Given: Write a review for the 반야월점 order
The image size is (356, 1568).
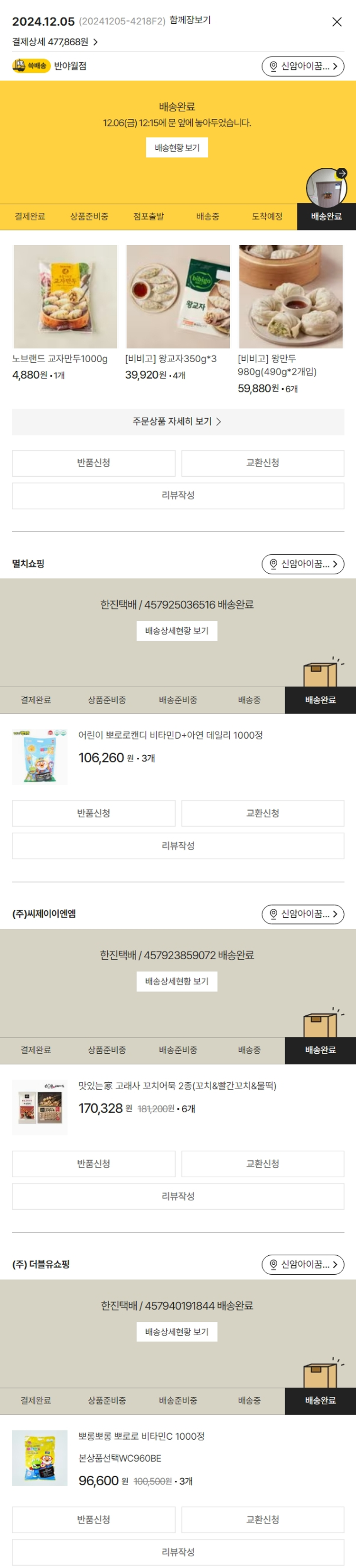Looking at the screenshot, I should [x=178, y=495].
